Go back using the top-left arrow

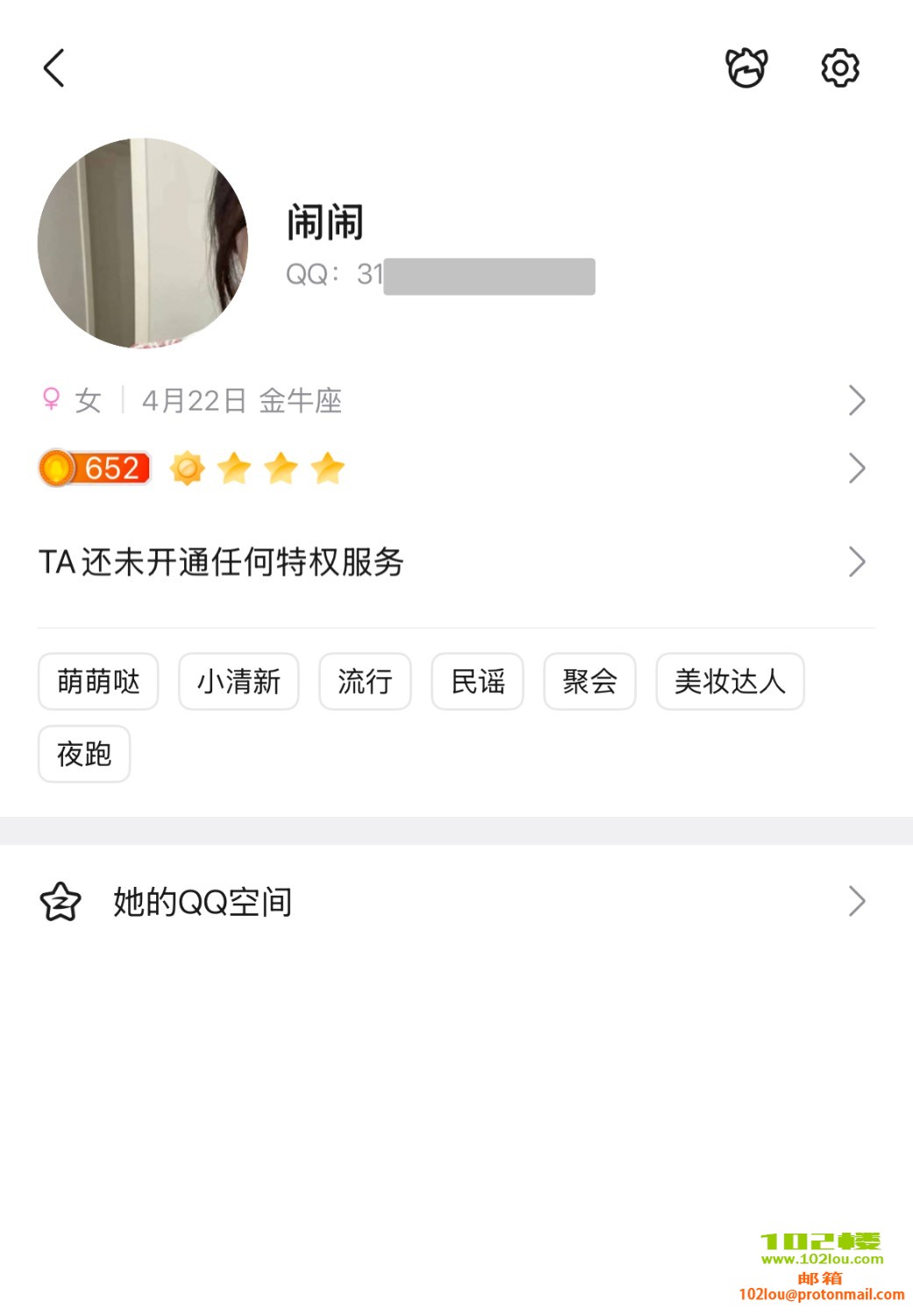[x=54, y=68]
